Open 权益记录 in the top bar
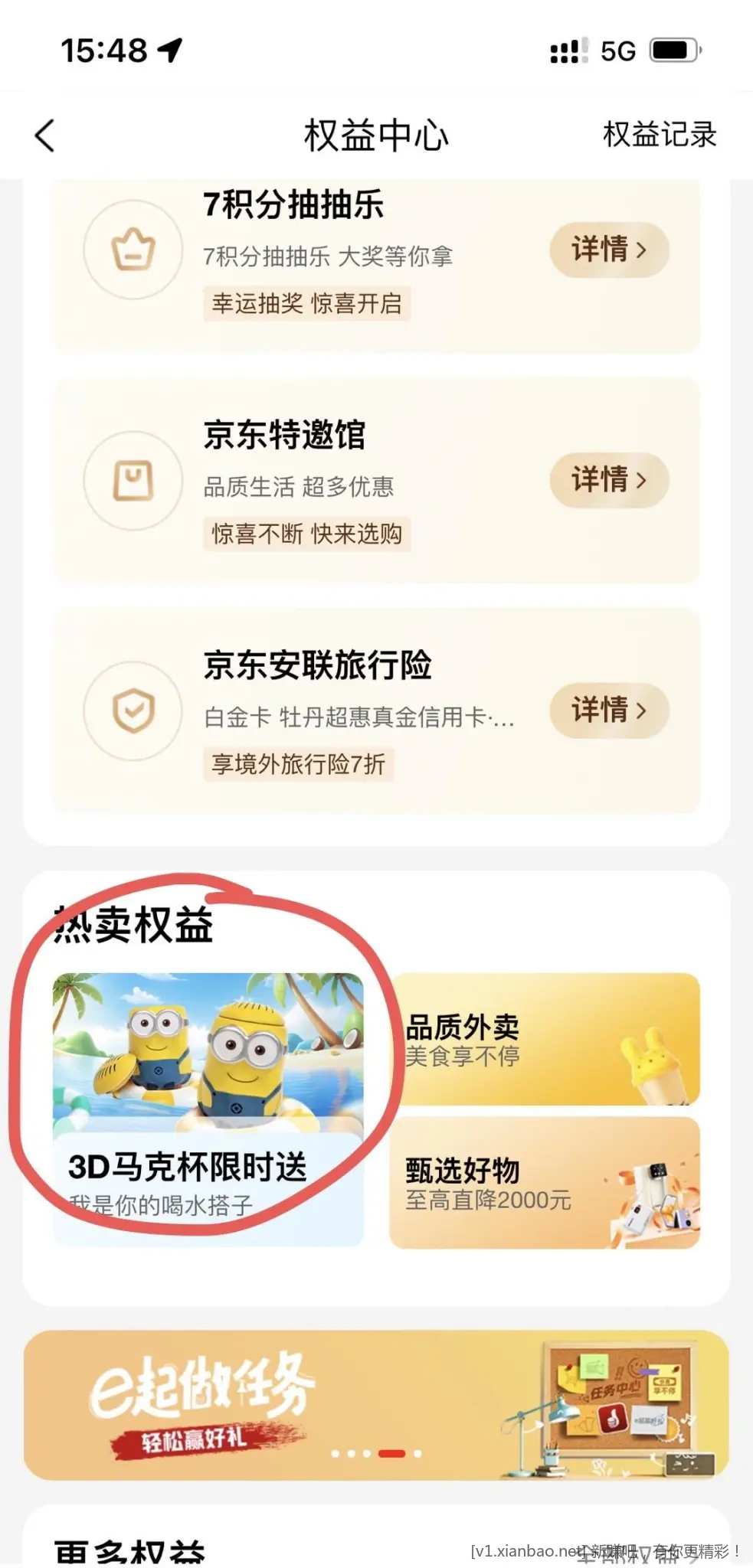The height and width of the screenshot is (1568, 753). coord(659,136)
